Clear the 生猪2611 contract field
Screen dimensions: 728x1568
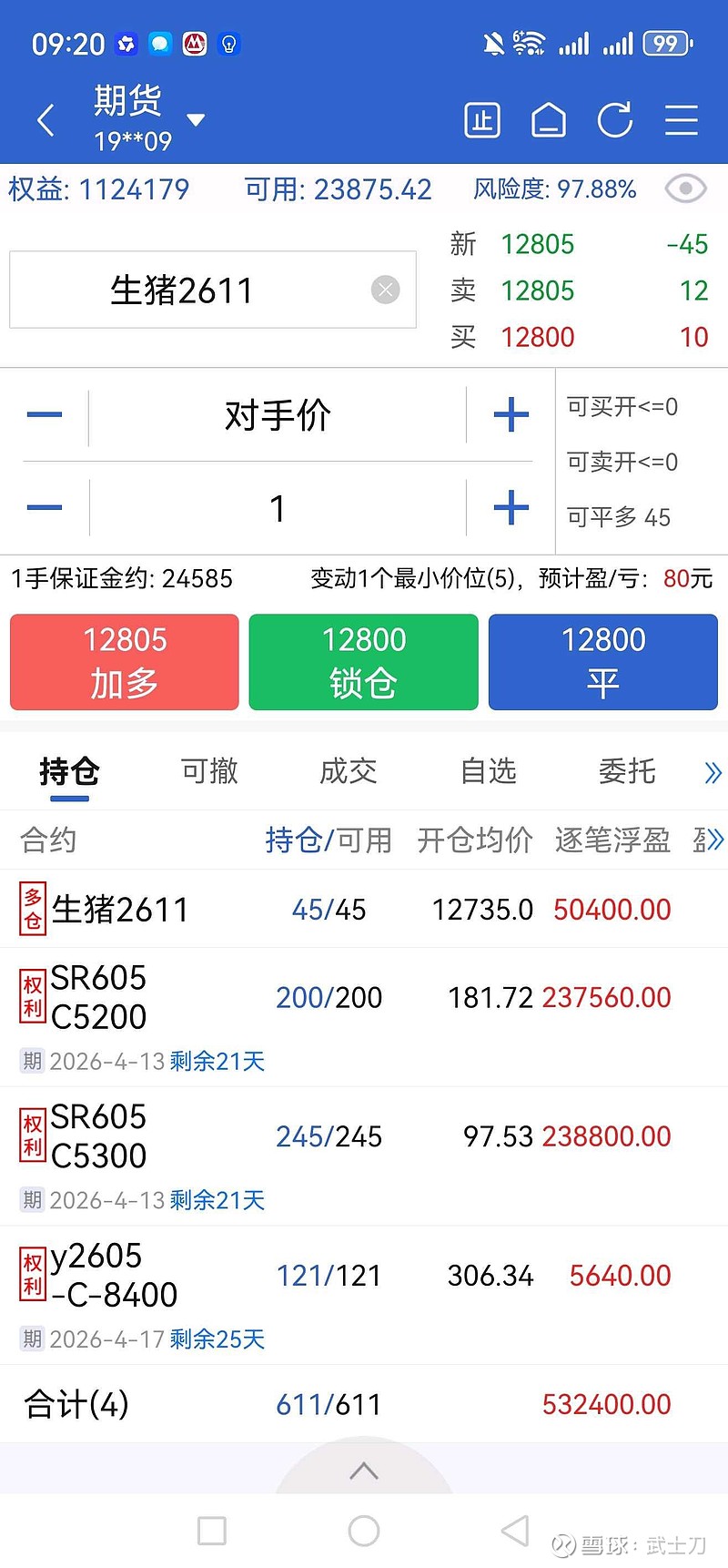point(386,290)
